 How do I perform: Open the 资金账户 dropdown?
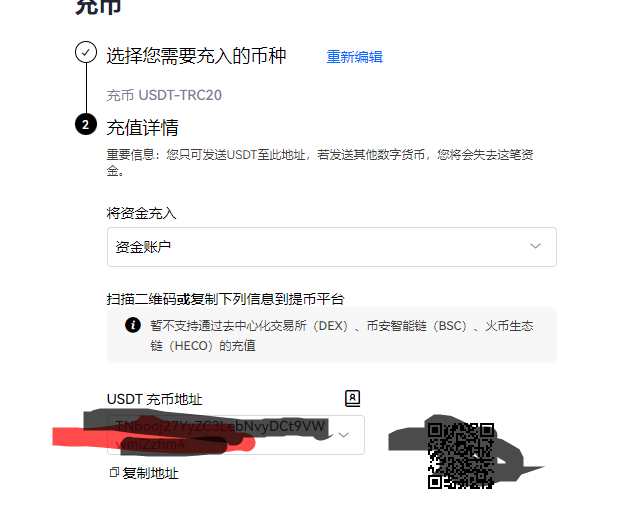(x=331, y=246)
